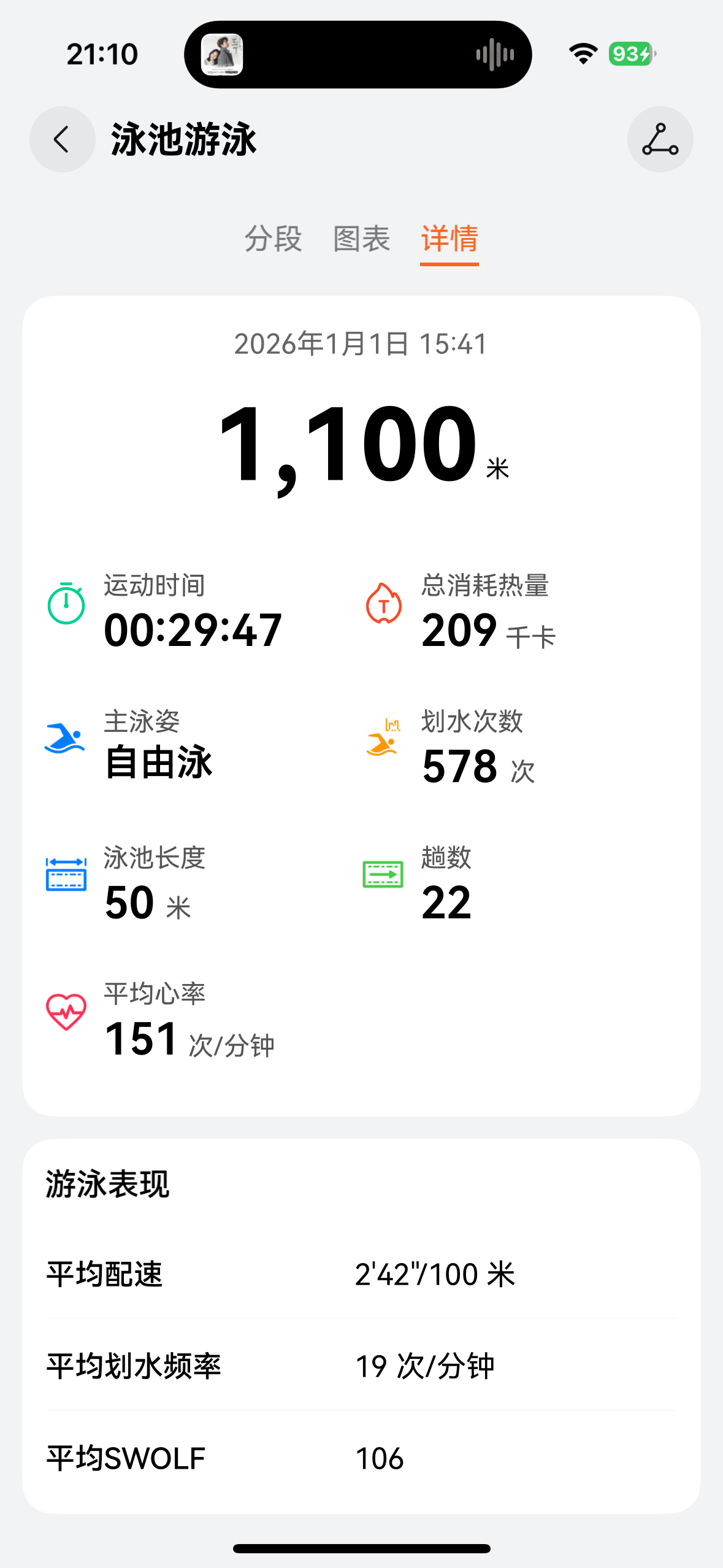The height and width of the screenshot is (1568, 723).
Task: Open the route share icon
Action: [x=660, y=139]
